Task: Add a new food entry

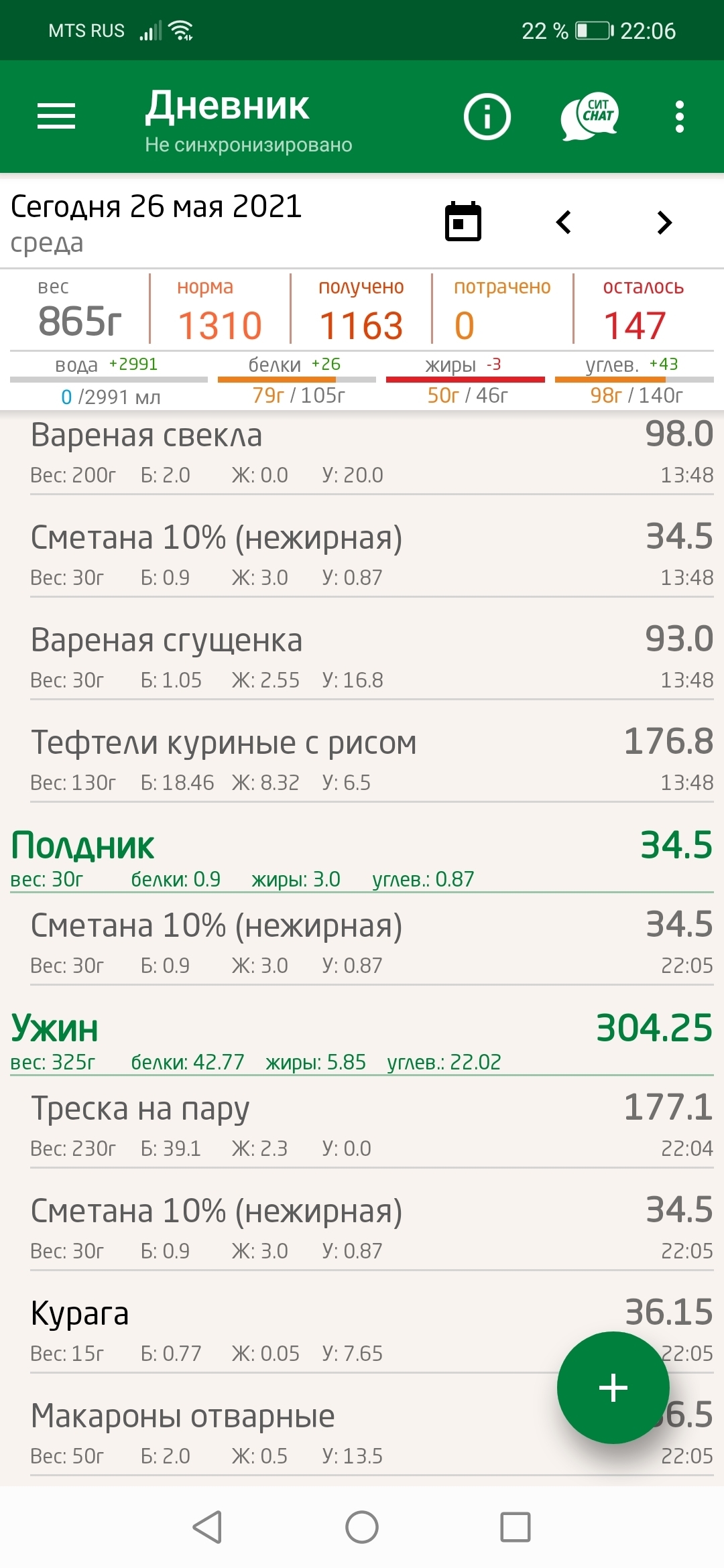Action: (613, 1387)
